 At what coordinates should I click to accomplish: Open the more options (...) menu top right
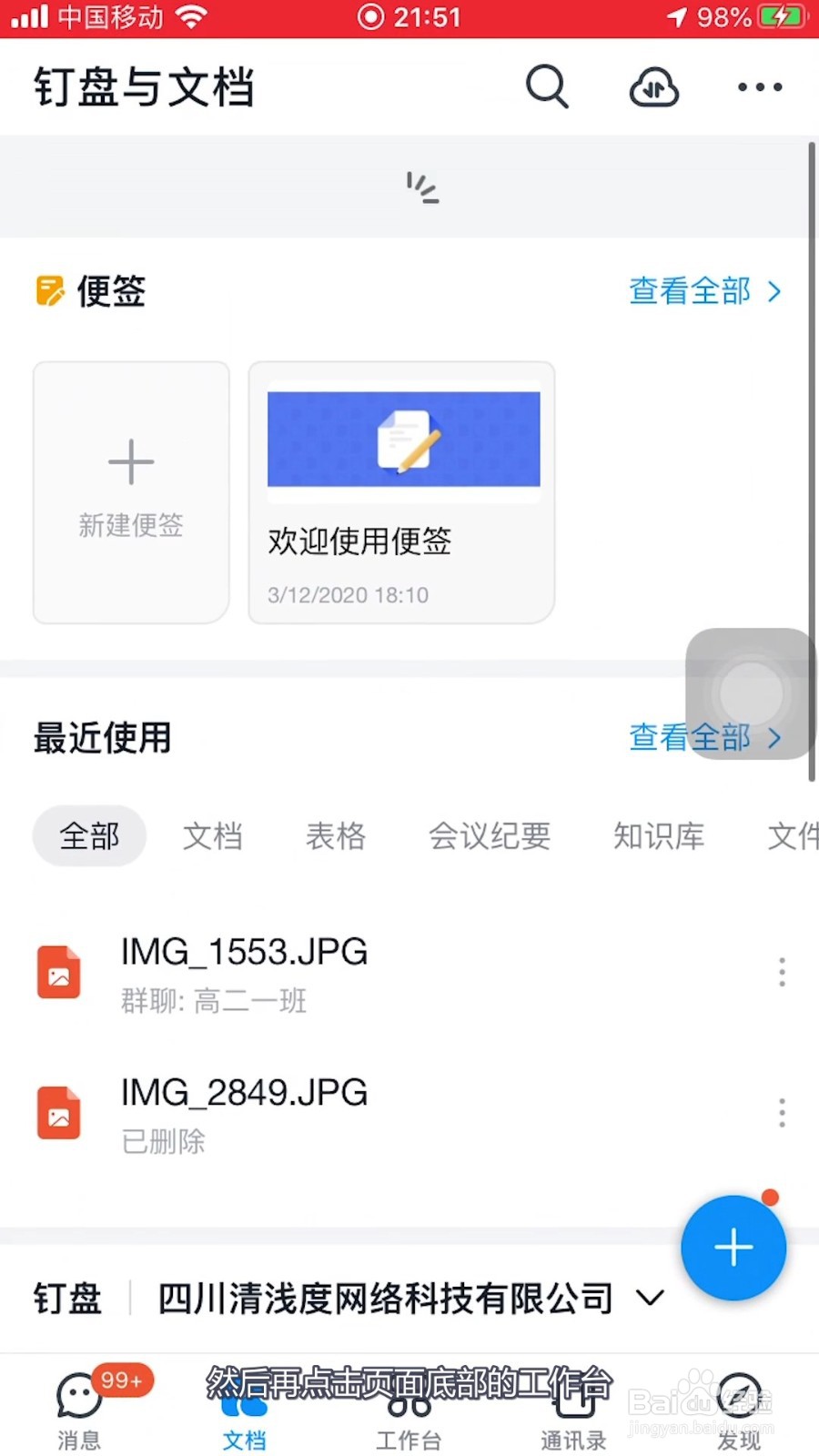[760, 86]
